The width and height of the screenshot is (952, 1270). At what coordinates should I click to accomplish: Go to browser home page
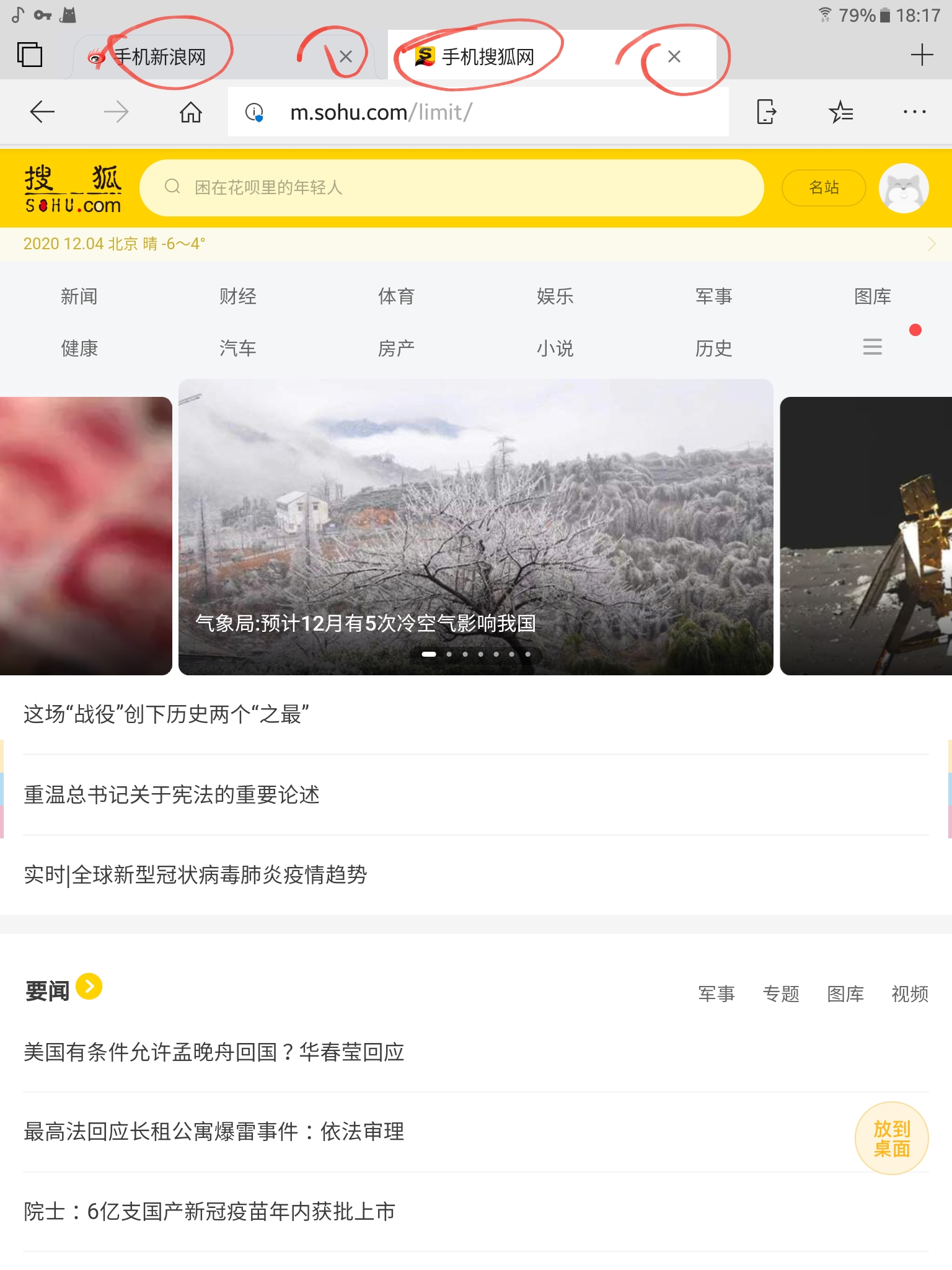191,112
